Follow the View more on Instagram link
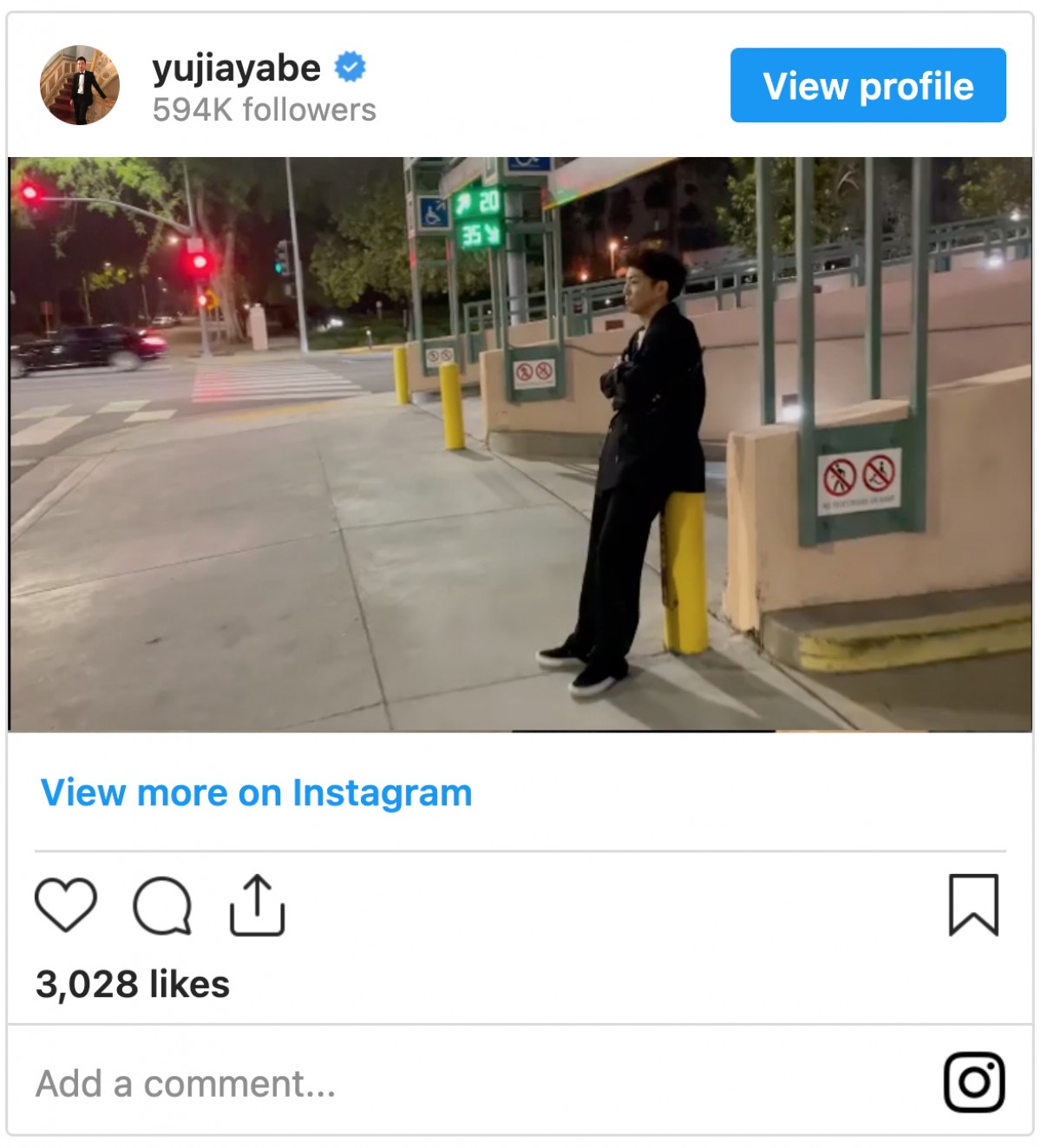 (x=256, y=792)
